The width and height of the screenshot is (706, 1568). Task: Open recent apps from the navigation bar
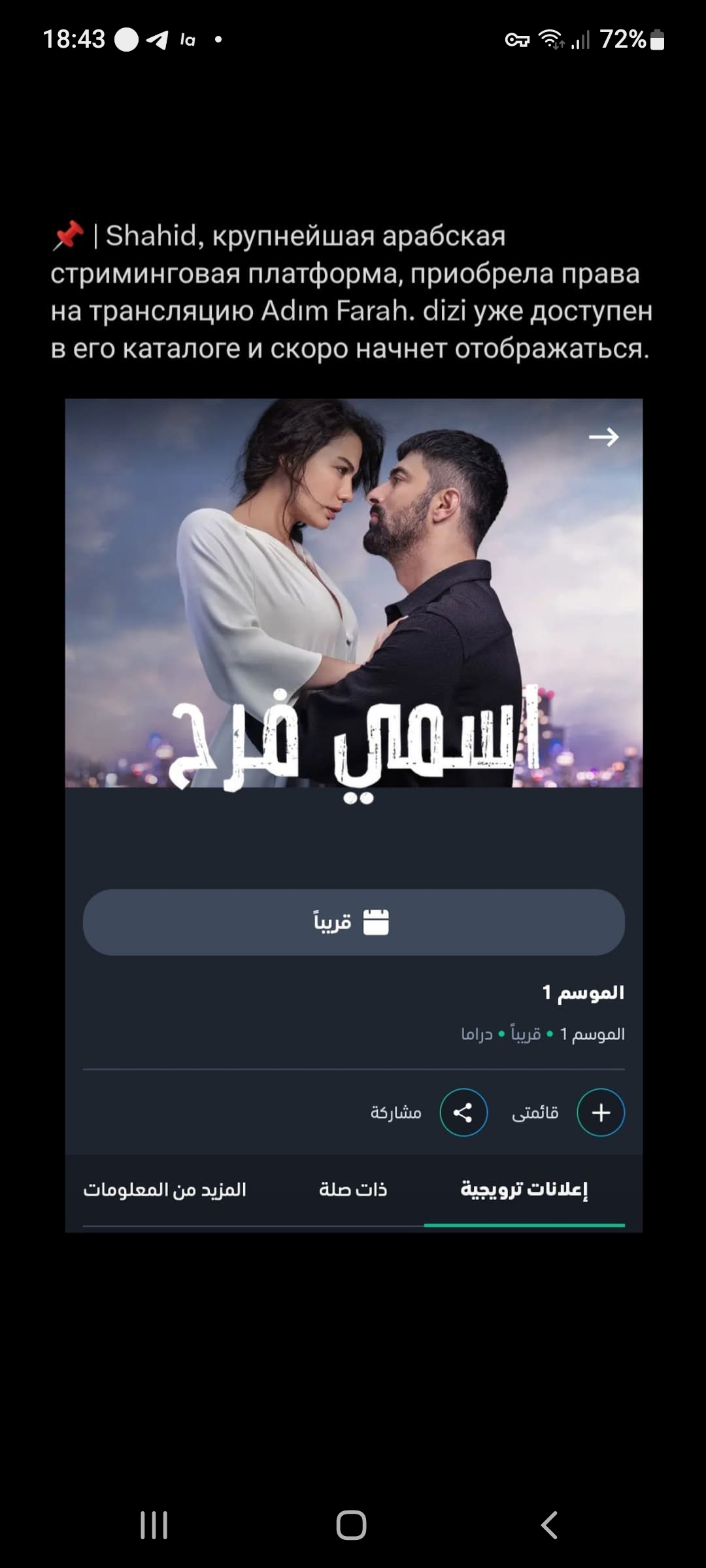[154, 1525]
